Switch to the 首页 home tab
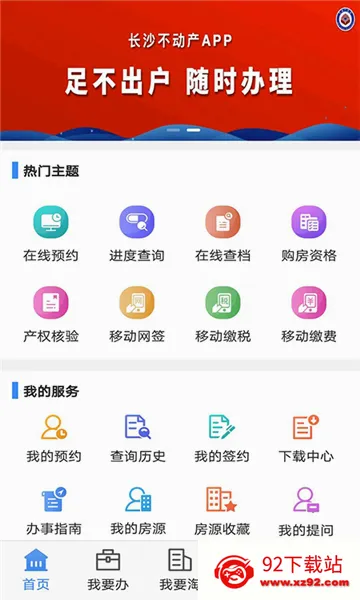Viewport: 360px width, 600px height. [x=36, y=570]
